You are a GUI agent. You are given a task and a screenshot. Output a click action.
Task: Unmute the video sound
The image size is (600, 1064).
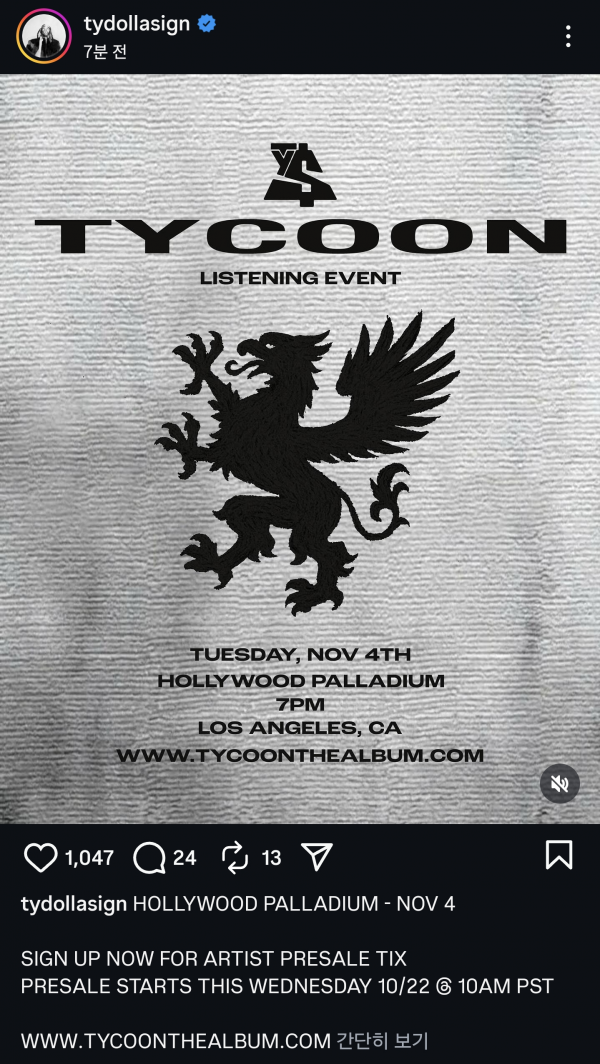coord(560,784)
